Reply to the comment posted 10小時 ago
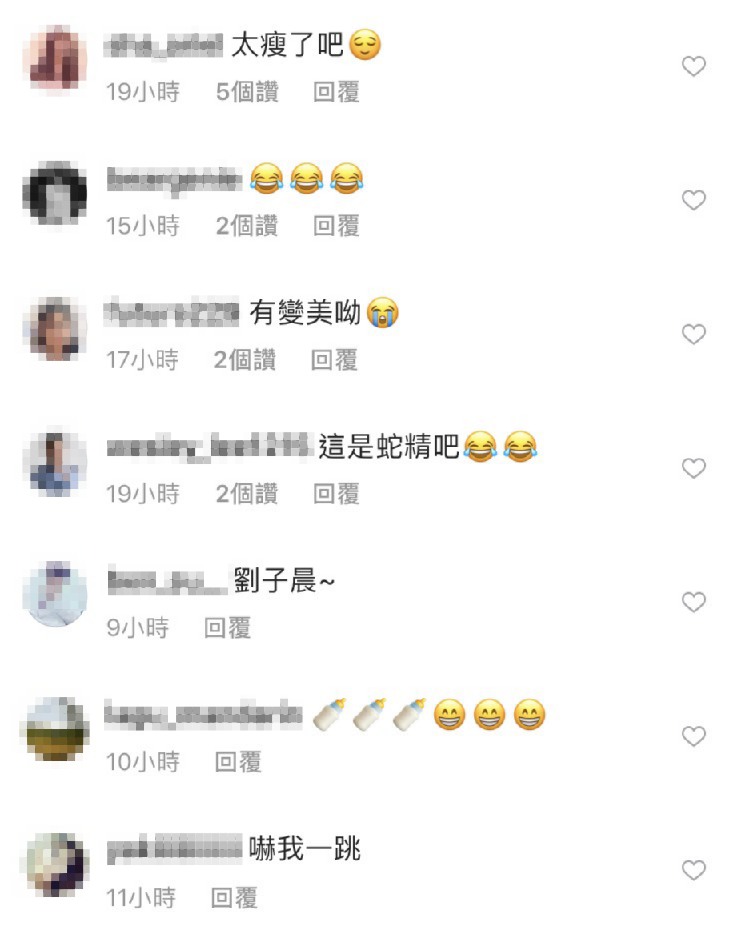 point(238,762)
